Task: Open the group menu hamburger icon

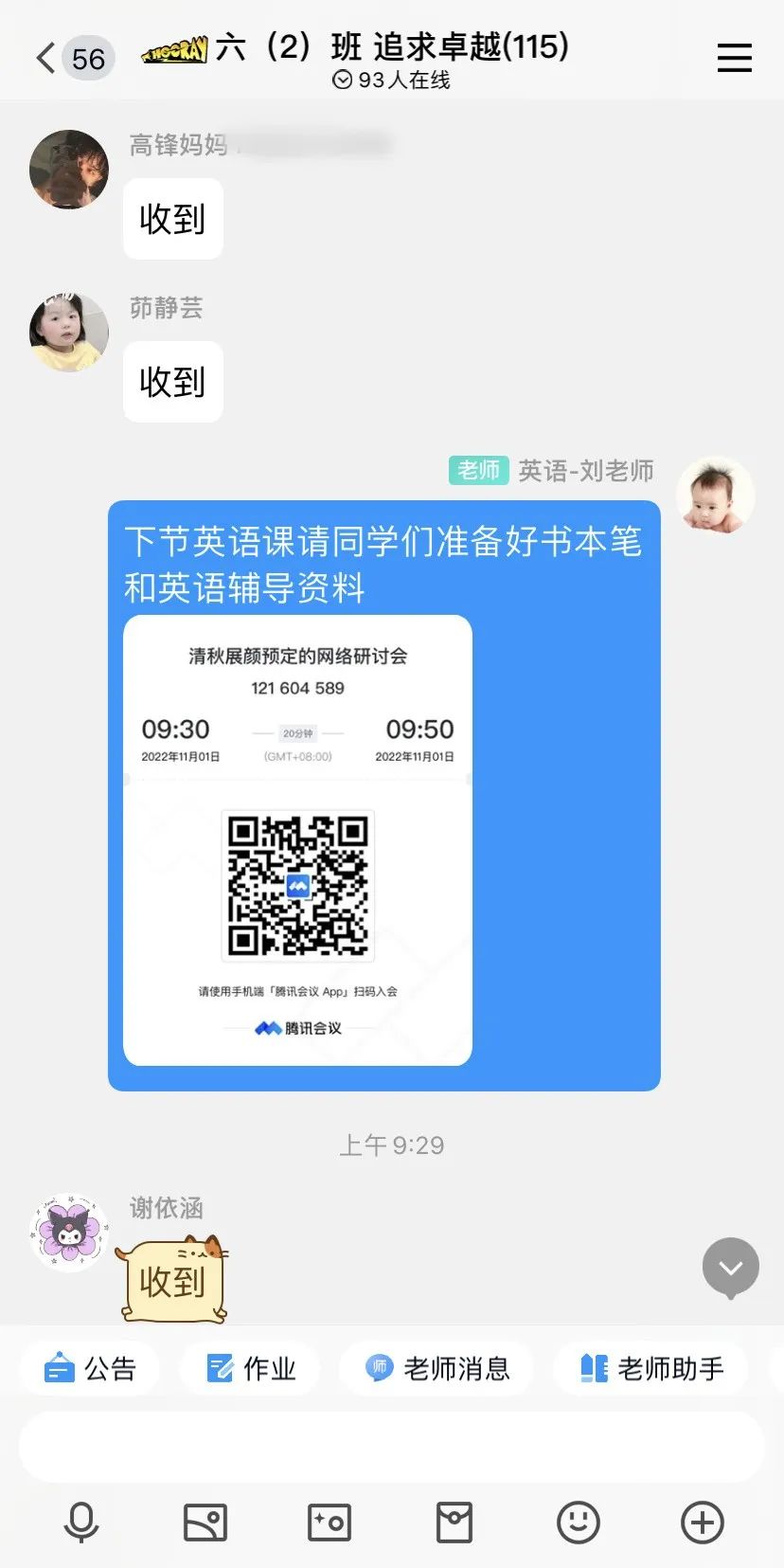Action: pos(734,58)
